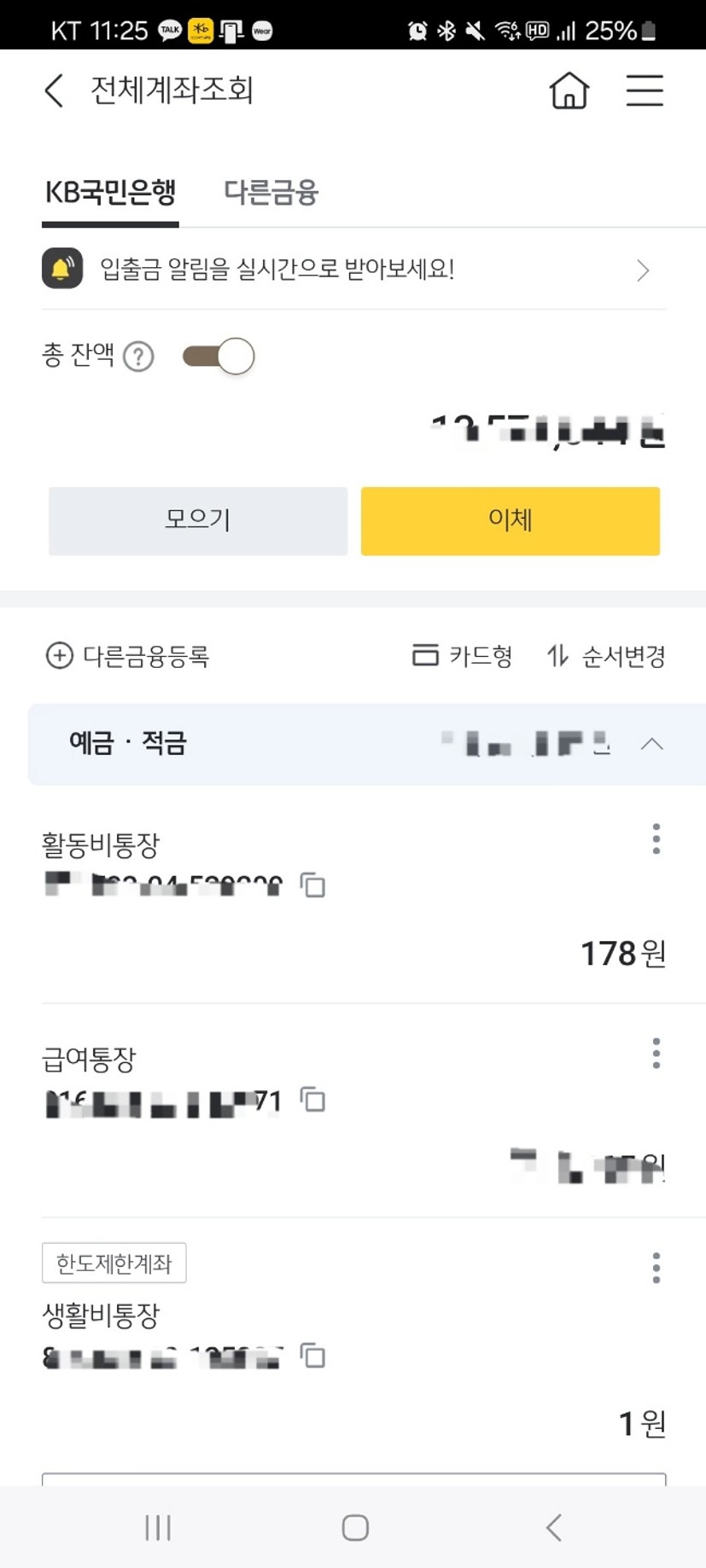The width and height of the screenshot is (706, 1568).
Task: Go back from 전체계좌조회
Action: [x=54, y=90]
